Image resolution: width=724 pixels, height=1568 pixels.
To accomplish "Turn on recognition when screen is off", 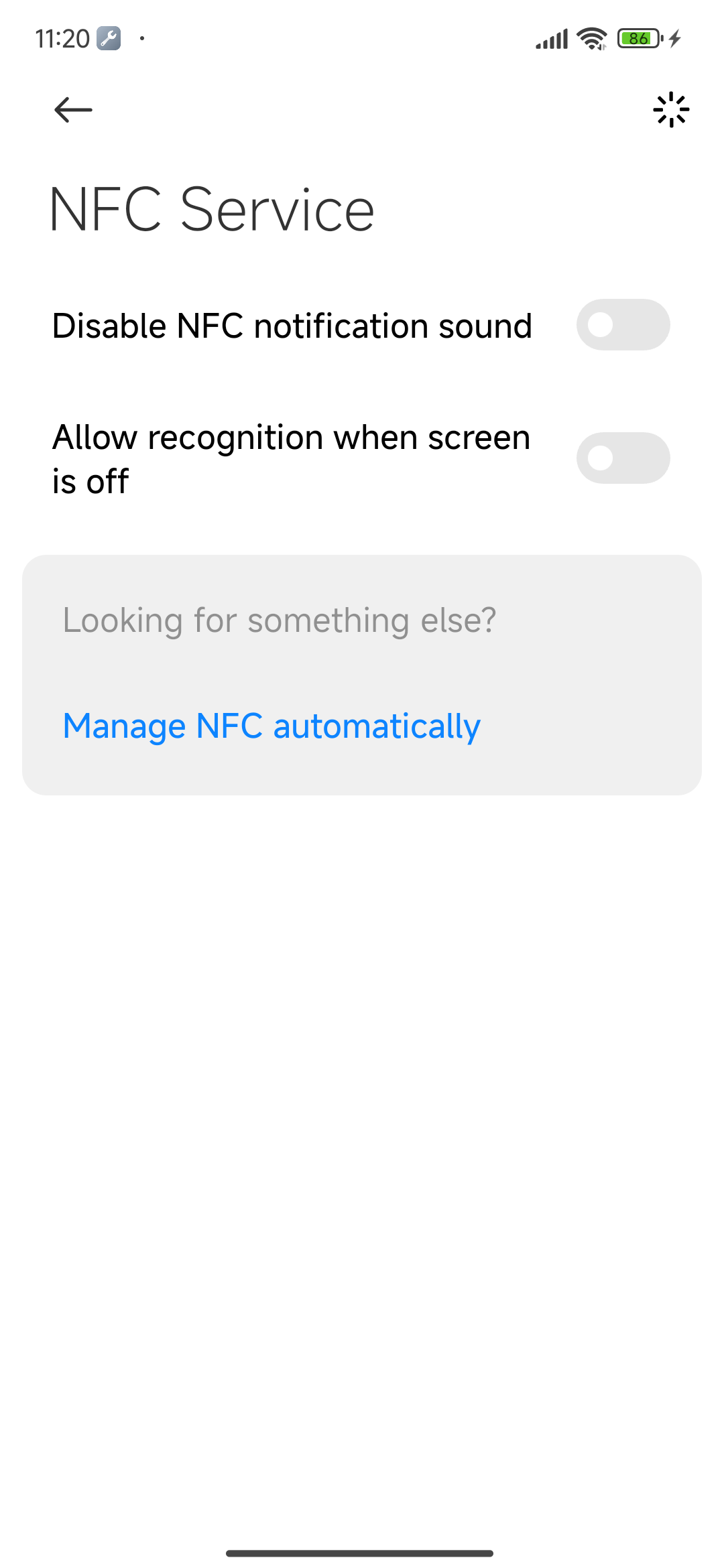I will [x=623, y=458].
